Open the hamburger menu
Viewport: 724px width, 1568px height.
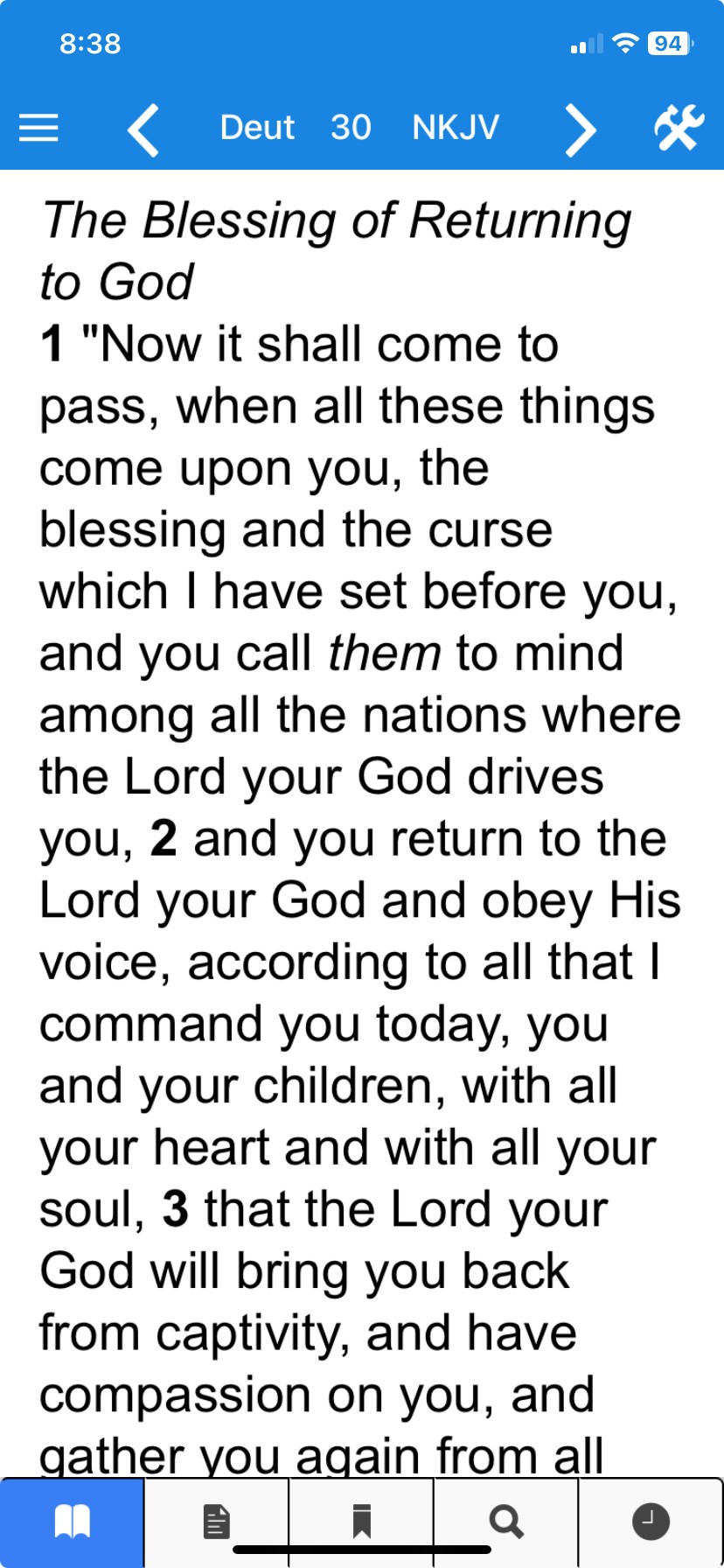[x=39, y=128]
